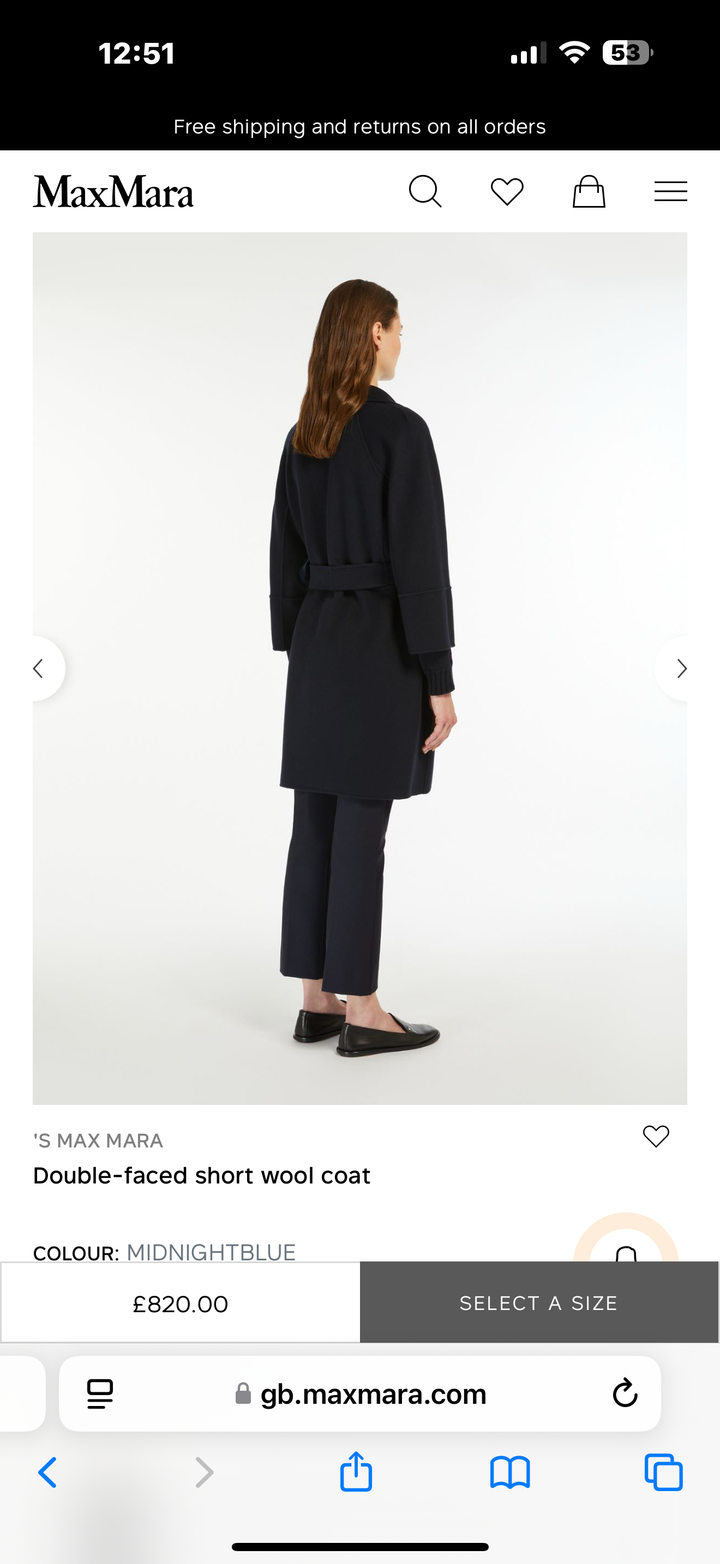Add the wool coat to wishlist
The width and height of the screenshot is (720, 1564).
coord(656,1136)
